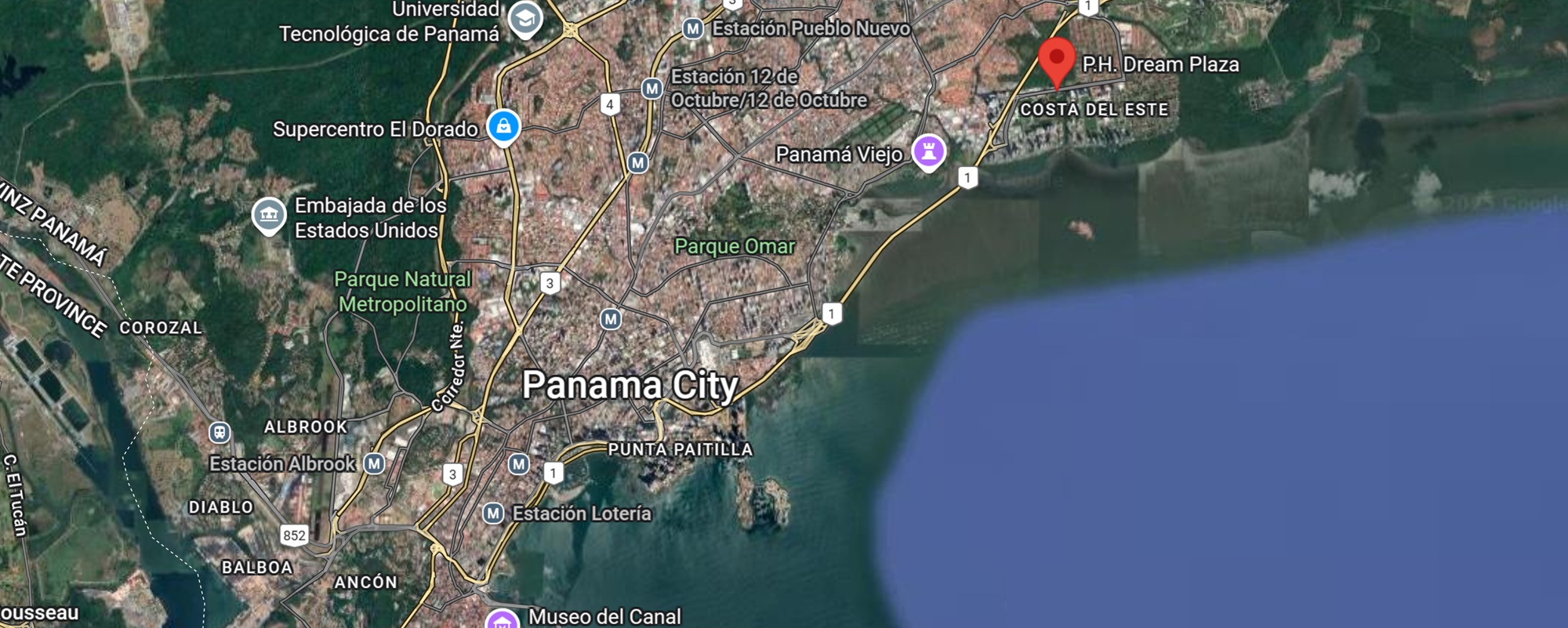Screen dimensions: 1568x628
Task: Open Panamá Viejo landmark marker
Action: (928, 151)
